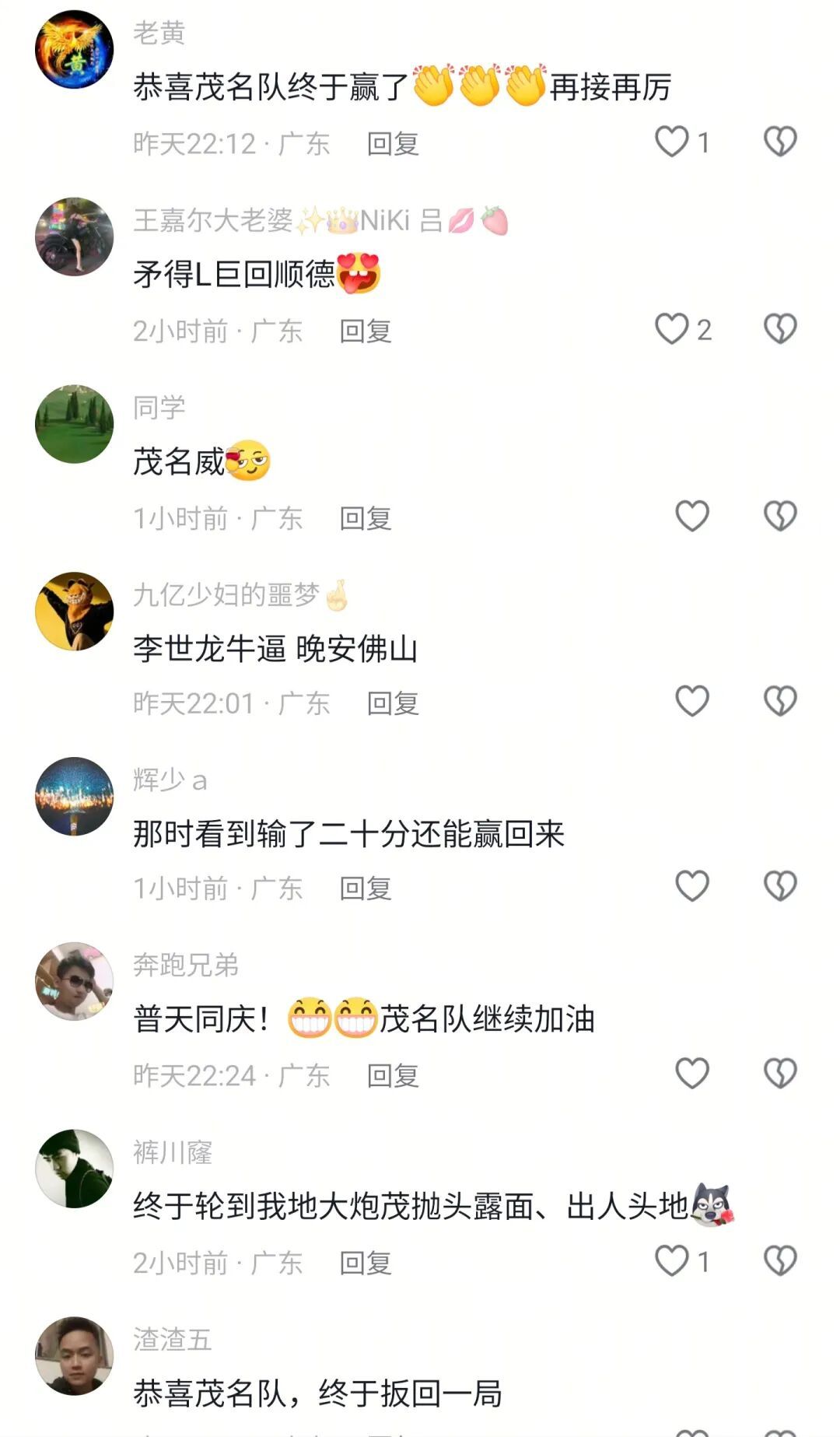Image resolution: width=840 pixels, height=1437 pixels.
Task: Like 辉少 a's comment
Action: coord(691,886)
